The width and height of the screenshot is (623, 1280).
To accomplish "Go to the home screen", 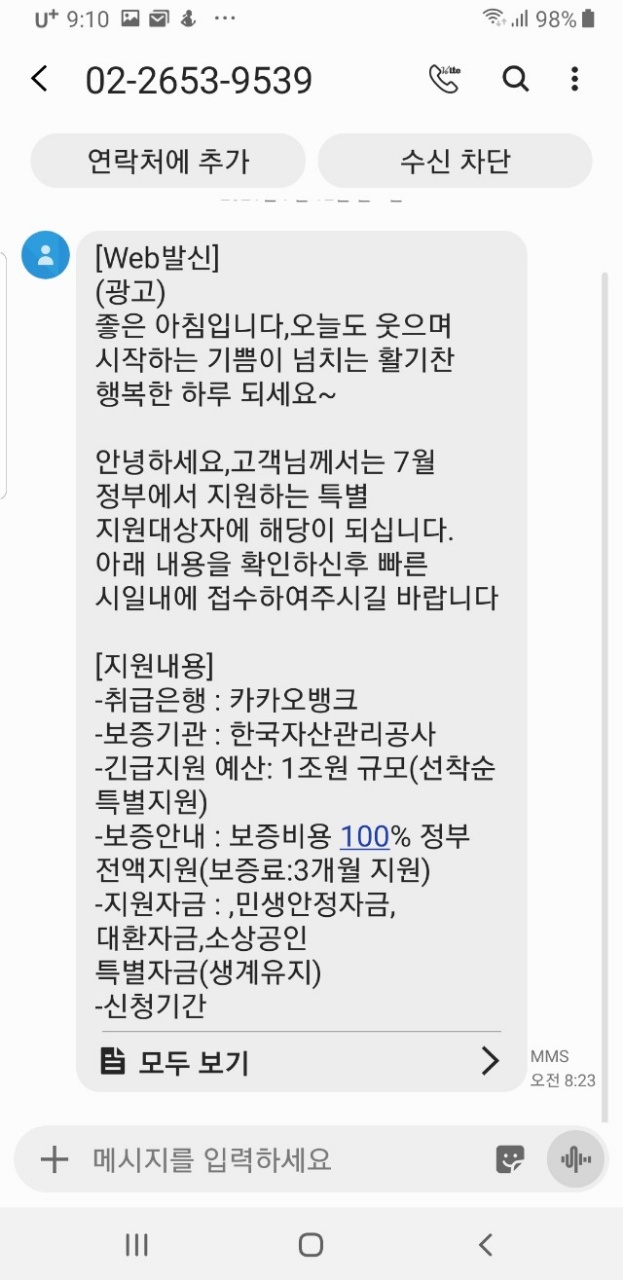I will [311, 1244].
